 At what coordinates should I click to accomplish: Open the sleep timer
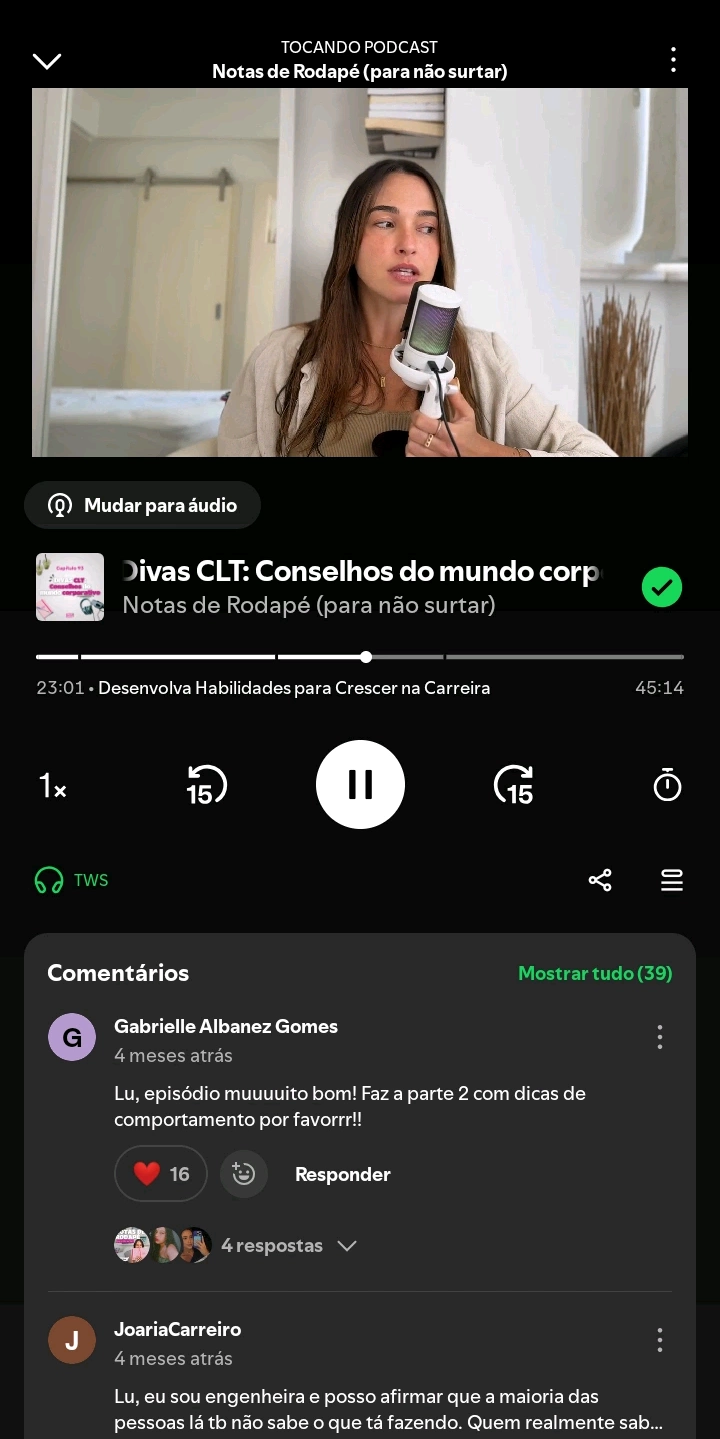click(666, 786)
